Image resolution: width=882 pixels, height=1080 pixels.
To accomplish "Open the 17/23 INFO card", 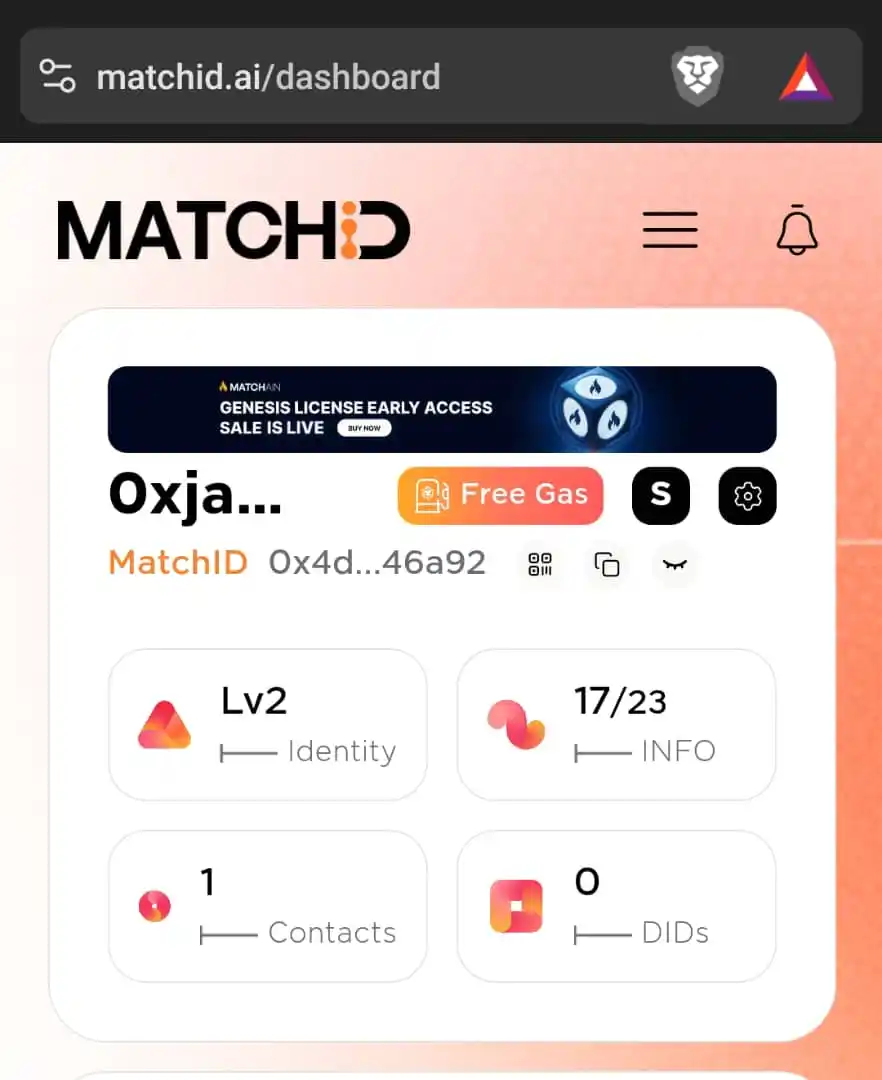I will click(x=616, y=725).
